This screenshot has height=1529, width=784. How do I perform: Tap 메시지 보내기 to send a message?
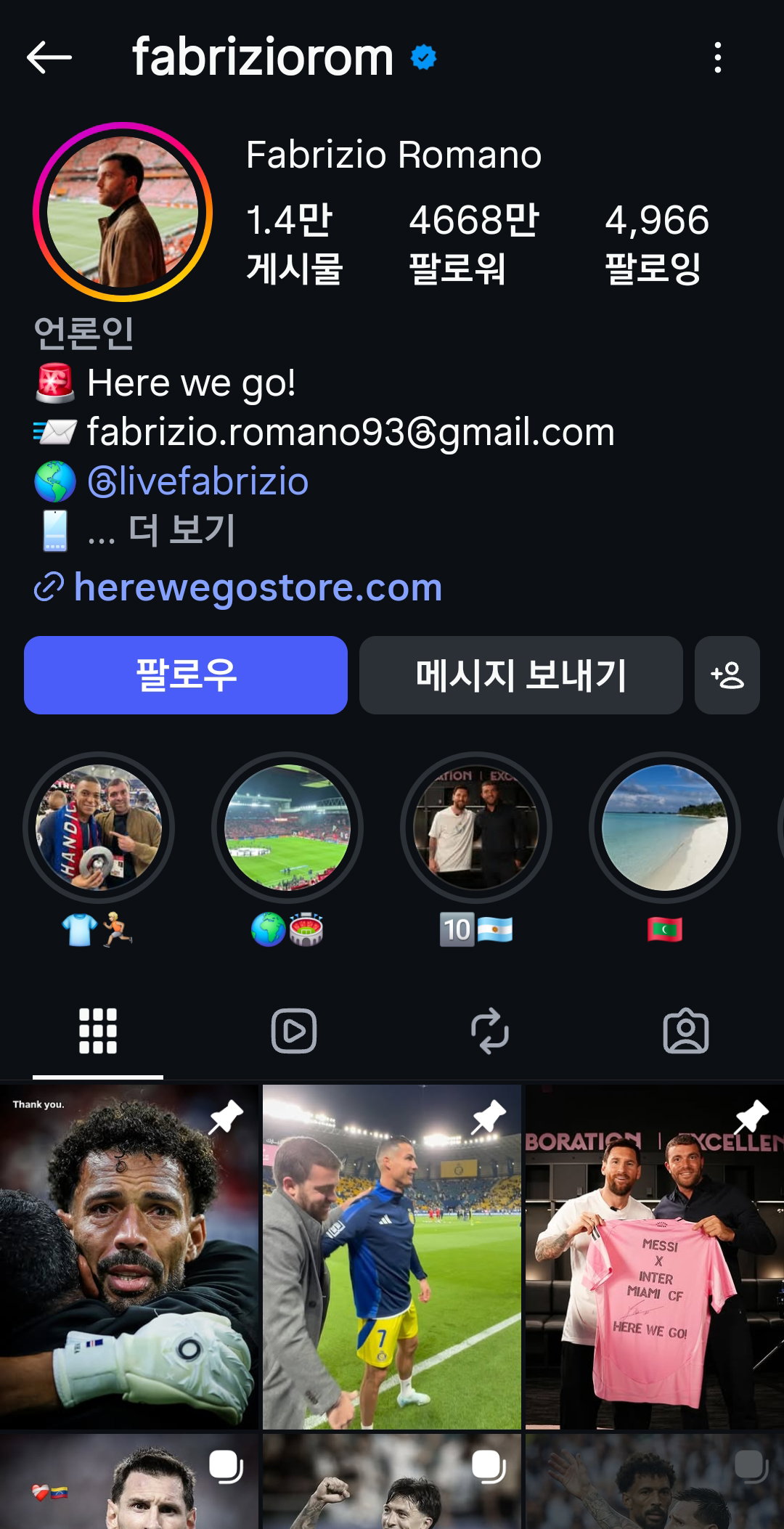(x=520, y=675)
